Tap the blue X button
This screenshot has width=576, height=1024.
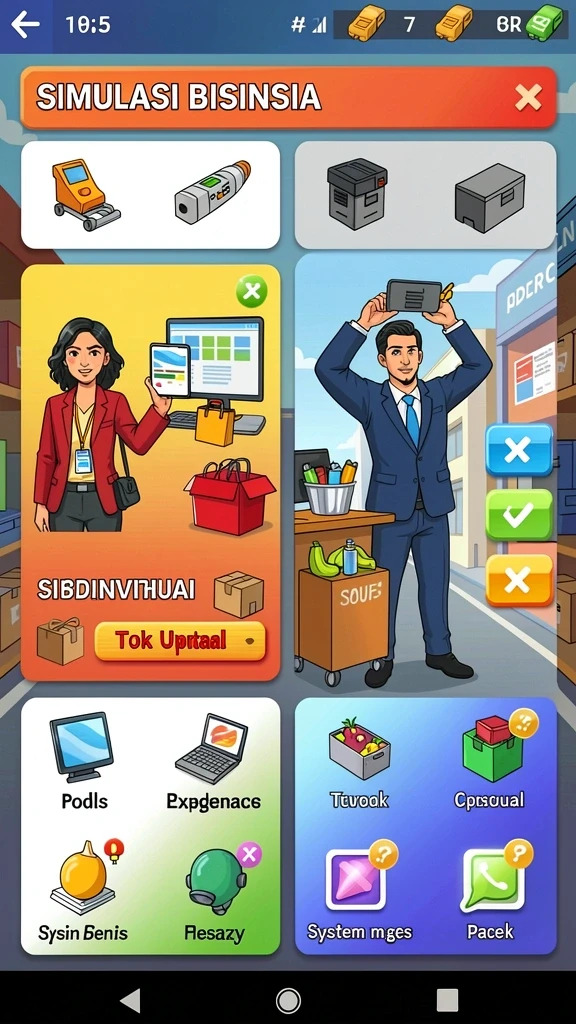tap(519, 451)
